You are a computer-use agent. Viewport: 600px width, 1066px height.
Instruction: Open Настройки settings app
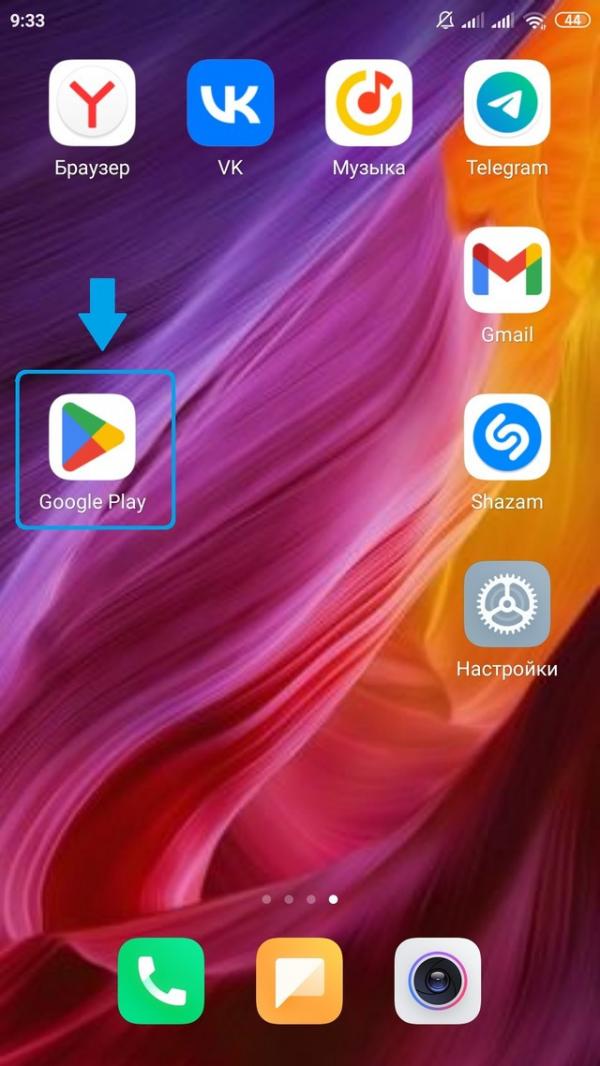pyautogui.click(x=507, y=604)
